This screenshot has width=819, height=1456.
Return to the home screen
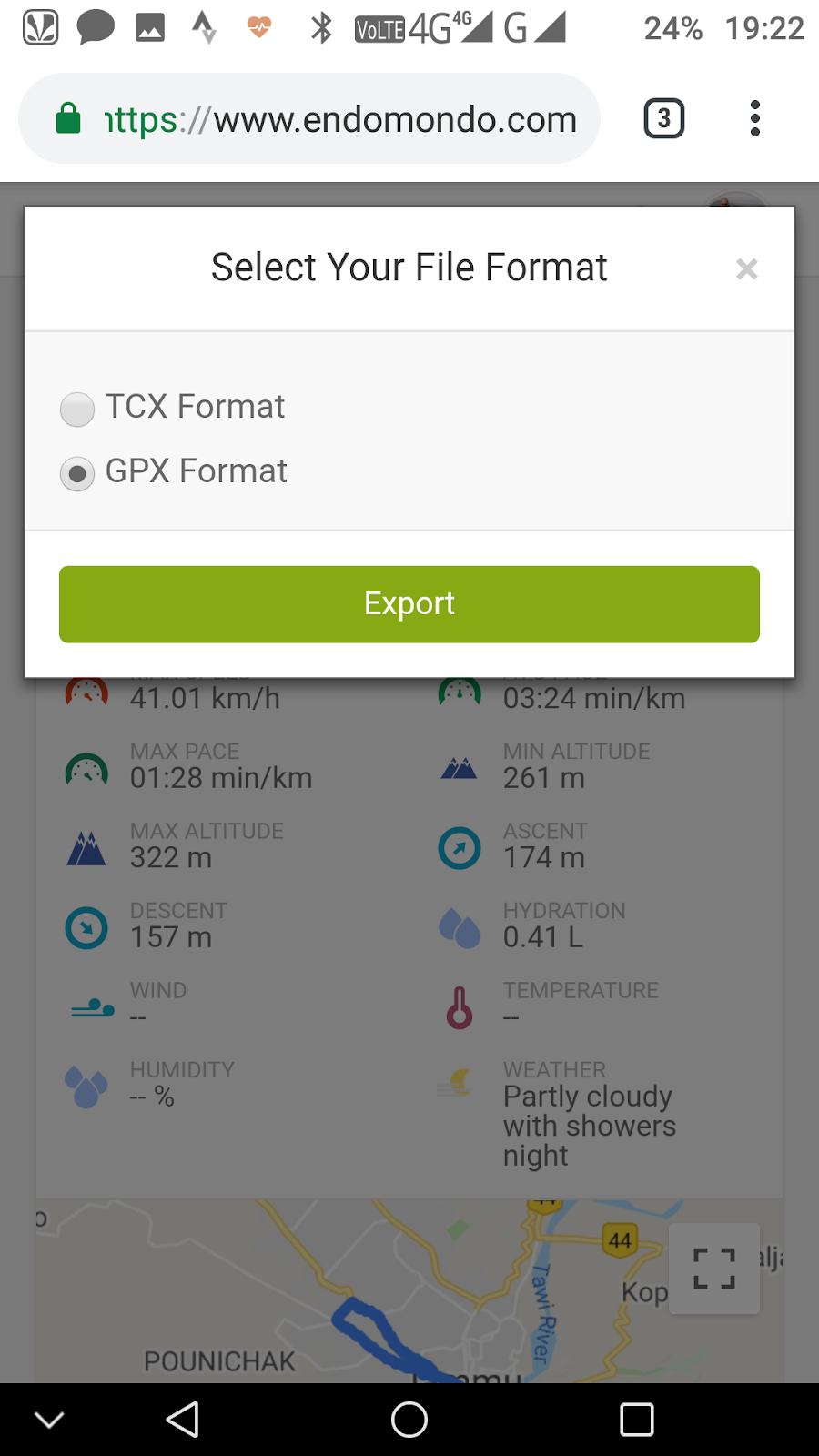click(x=409, y=1420)
